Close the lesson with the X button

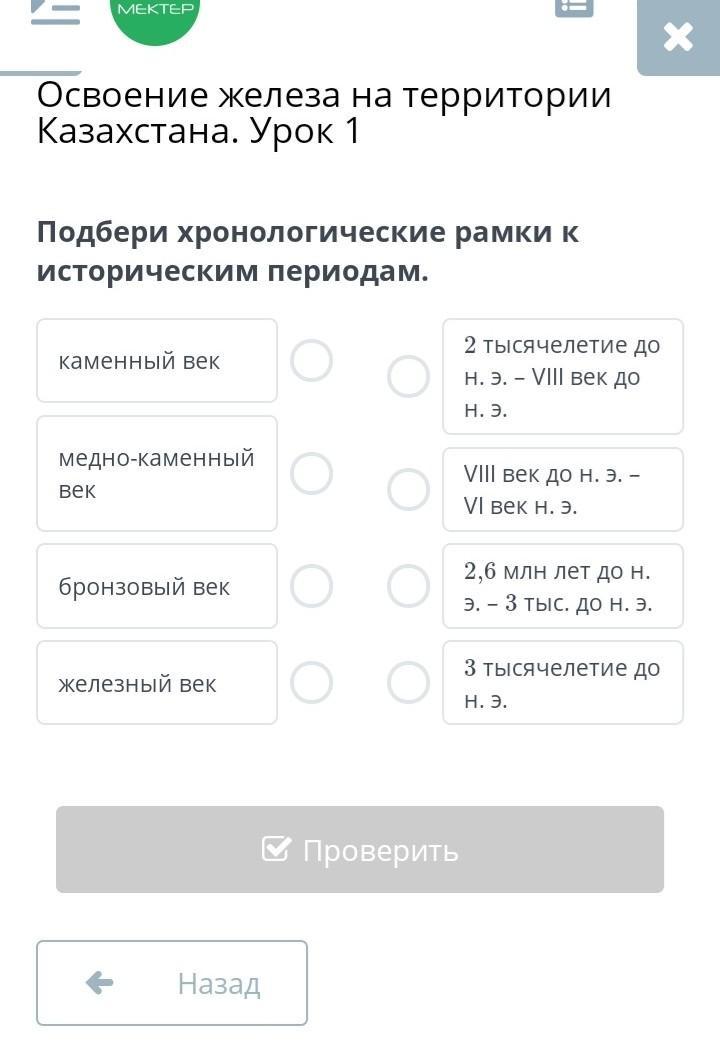pyautogui.click(x=678, y=36)
